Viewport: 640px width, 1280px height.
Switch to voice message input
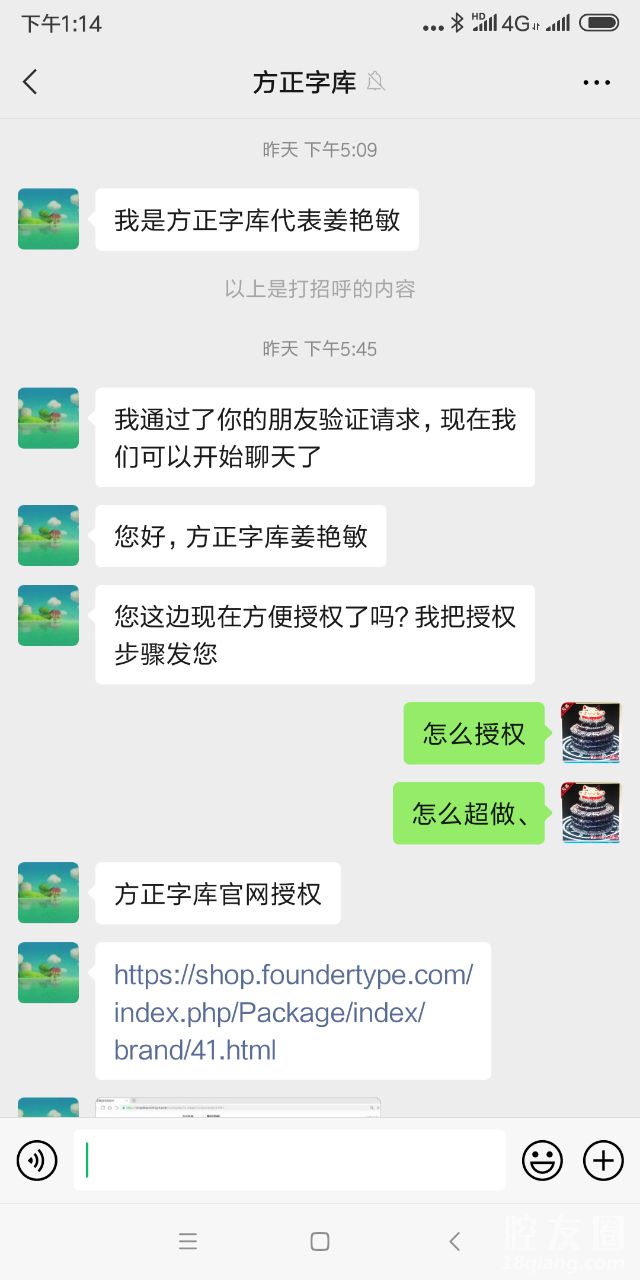[37, 1160]
